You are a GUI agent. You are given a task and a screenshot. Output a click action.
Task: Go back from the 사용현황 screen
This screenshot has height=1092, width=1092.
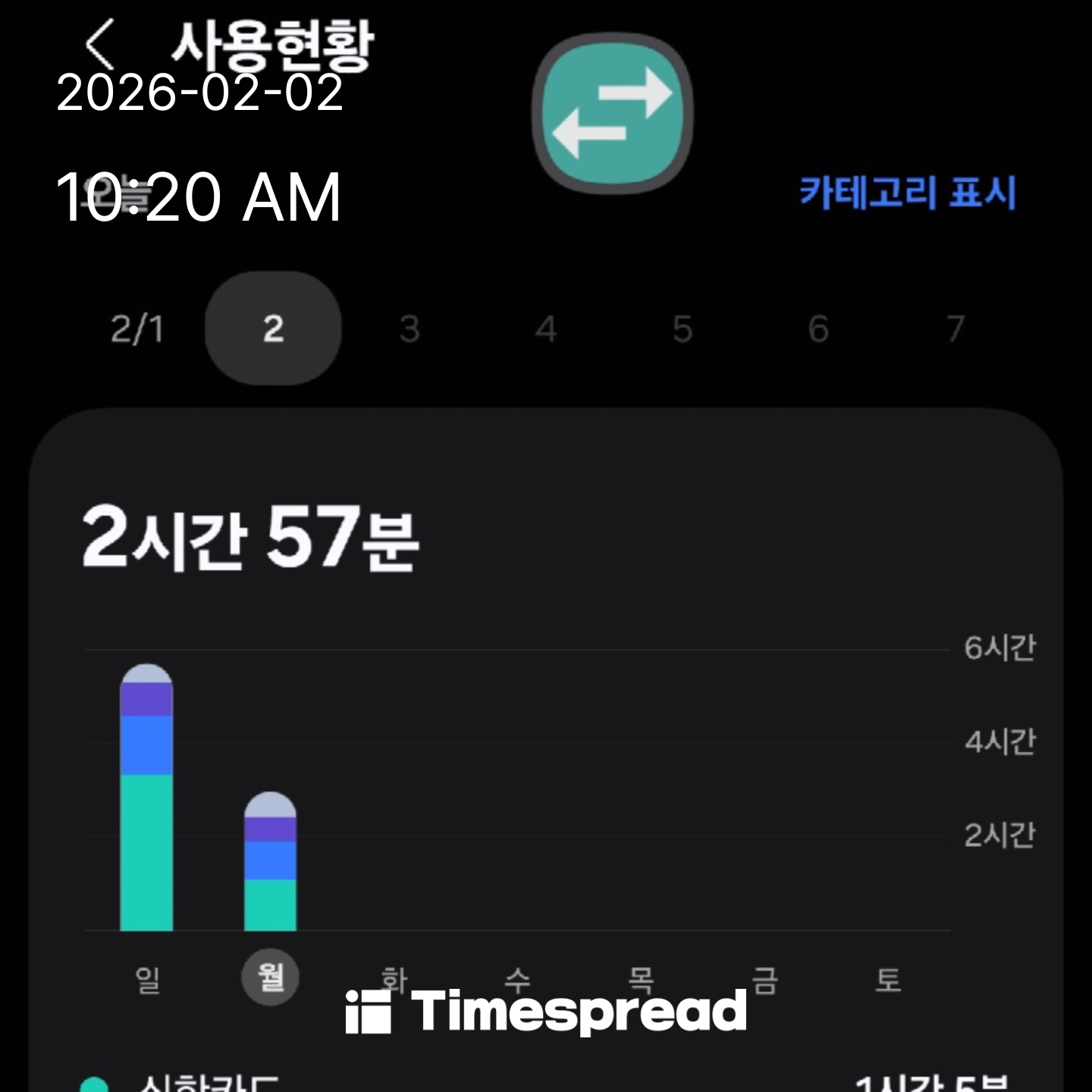(x=100, y=45)
